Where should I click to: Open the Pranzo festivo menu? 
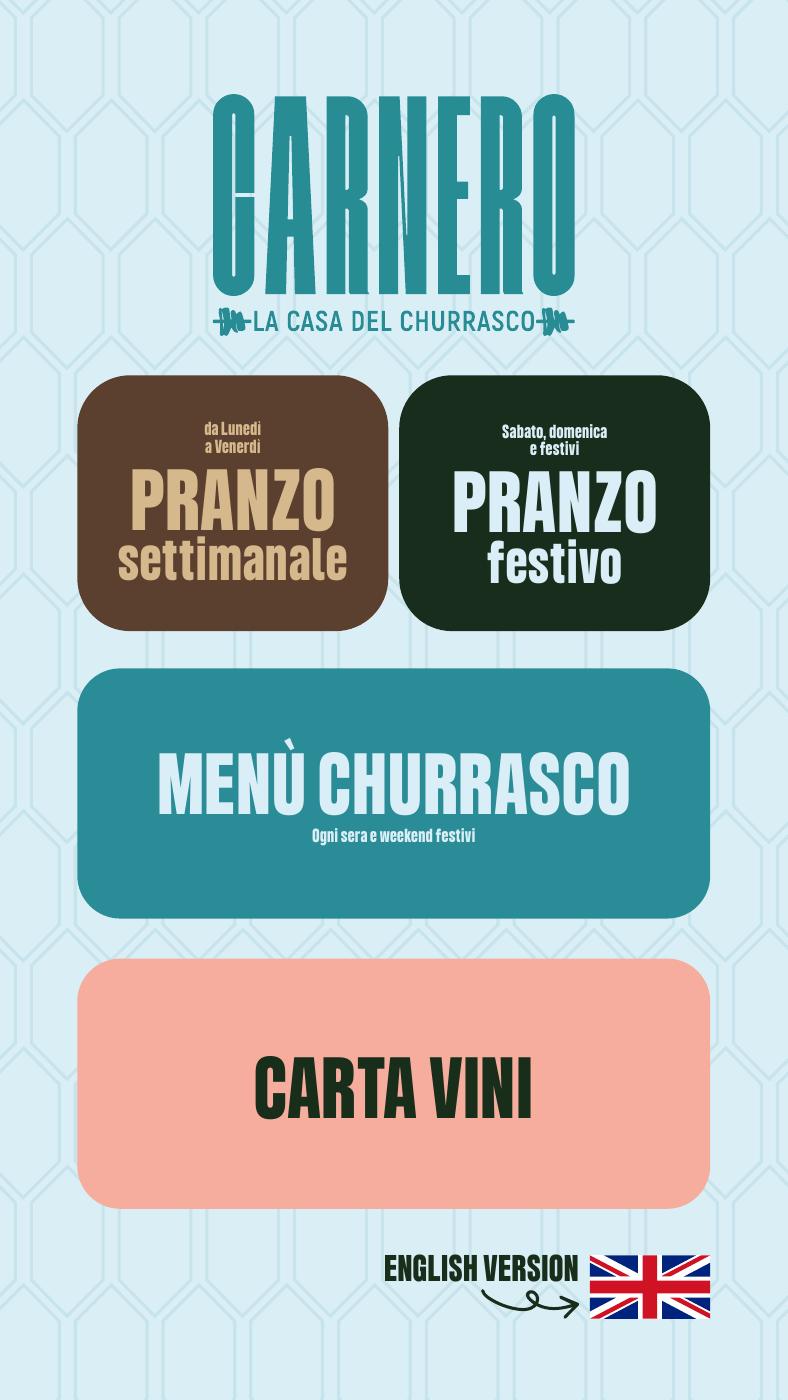point(554,503)
